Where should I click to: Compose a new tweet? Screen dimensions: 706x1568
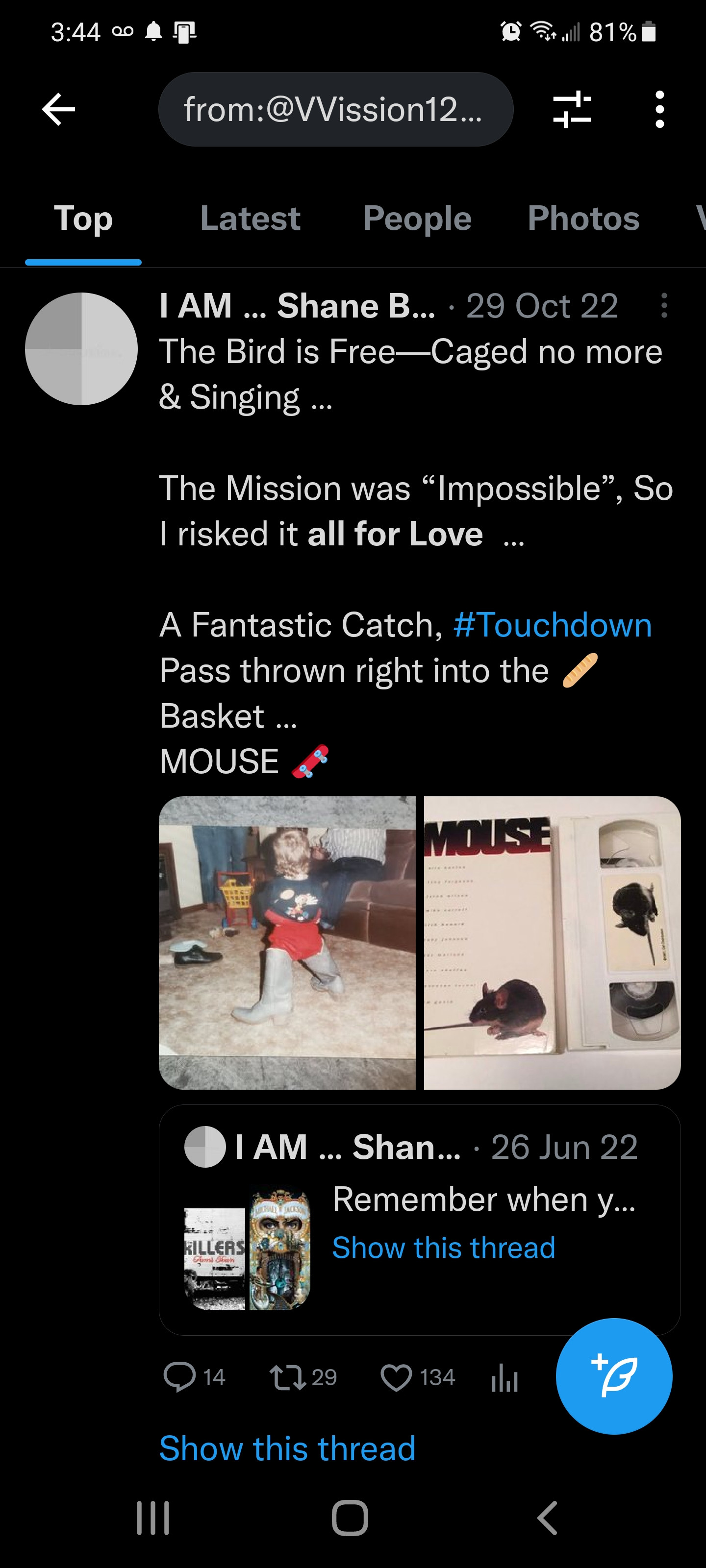613,1375
